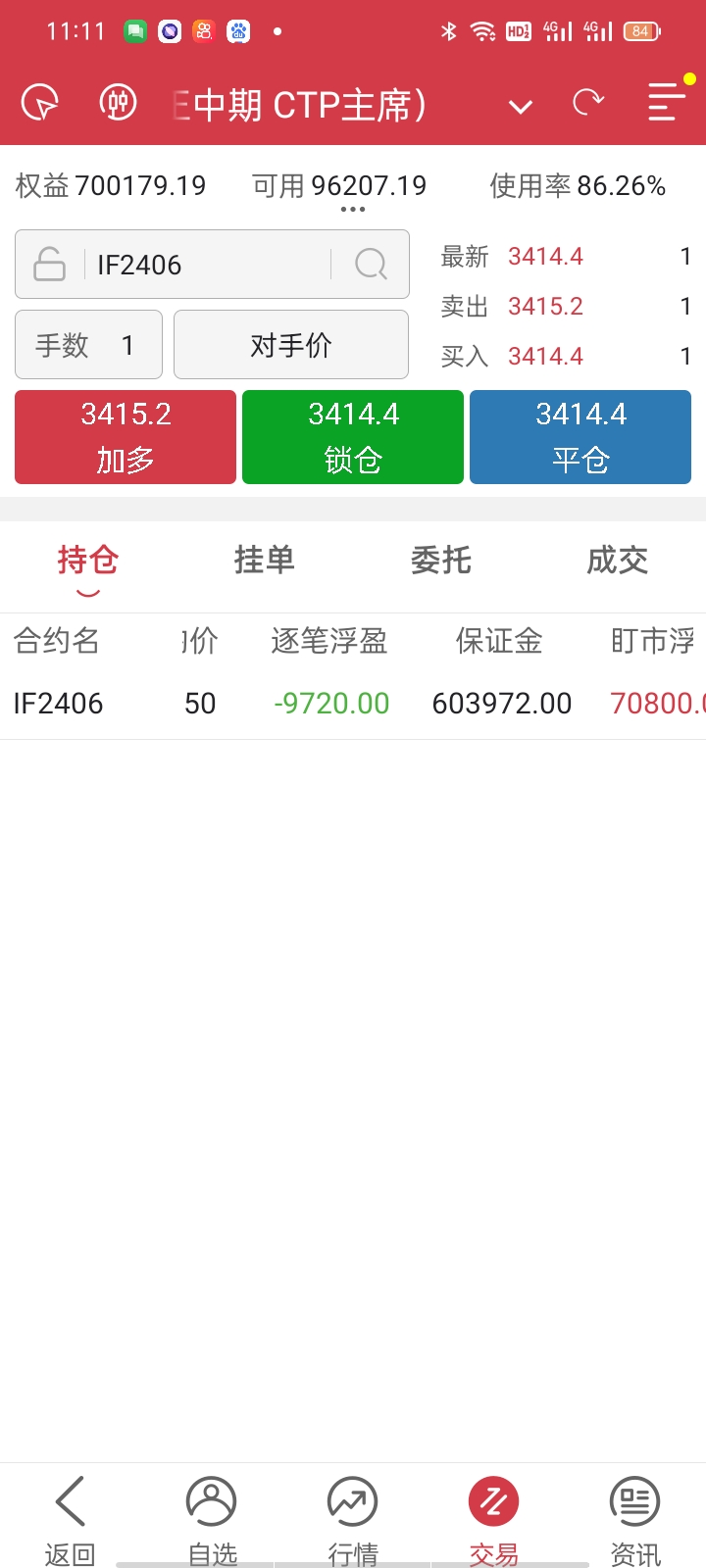This screenshot has width=706, height=1568.
Task: Select the 对手价 price type button
Action: coord(291,345)
